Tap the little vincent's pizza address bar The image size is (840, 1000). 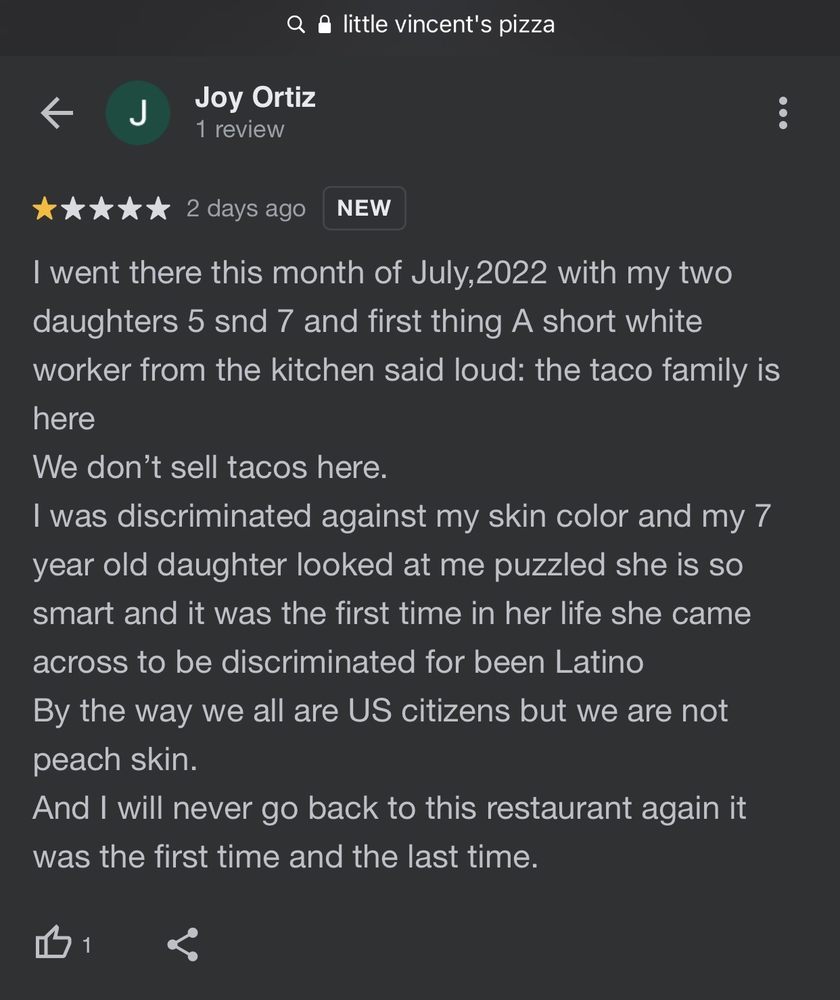tap(421, 25)
